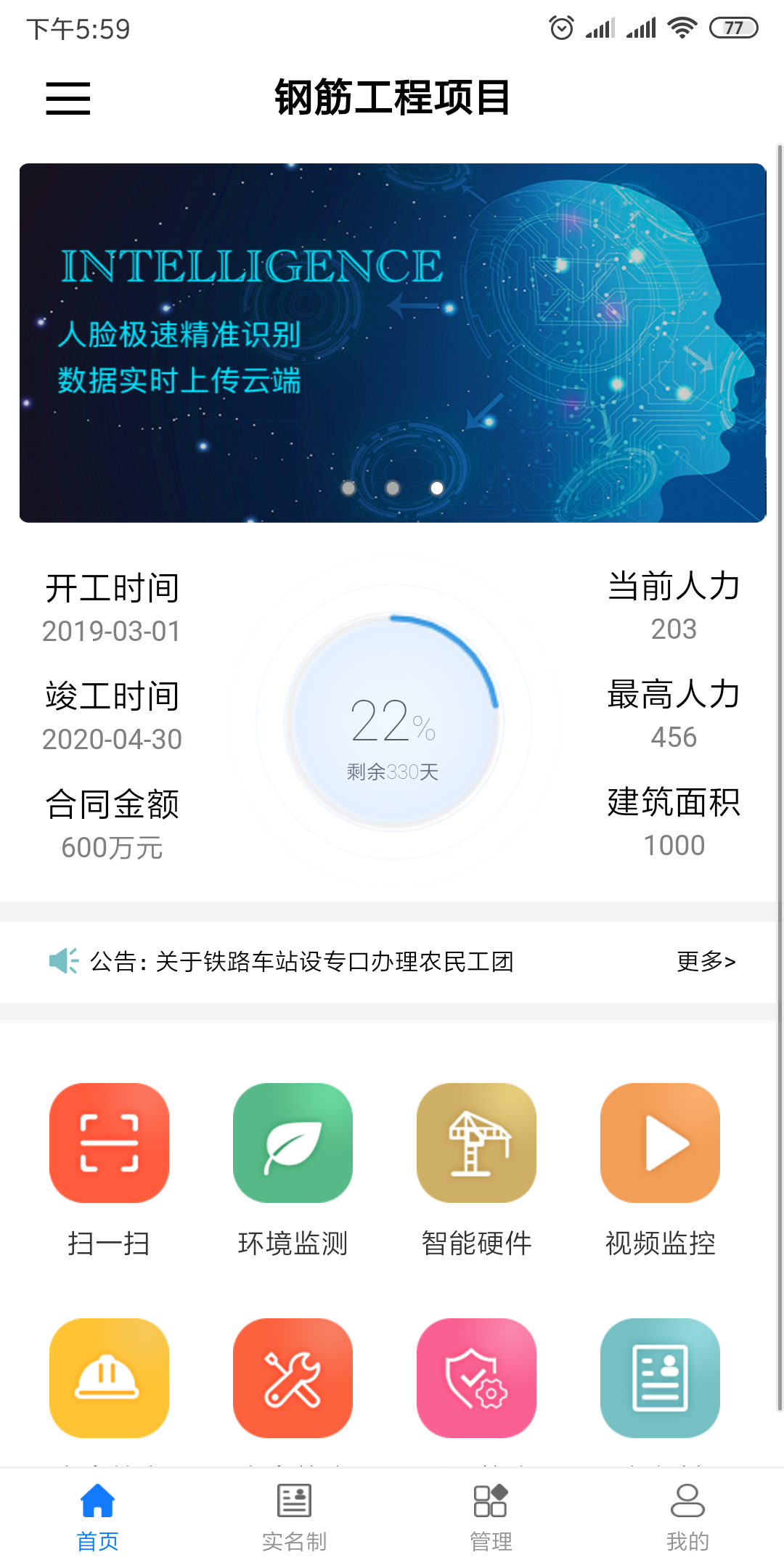Open the railway station announcement notice

301,962
